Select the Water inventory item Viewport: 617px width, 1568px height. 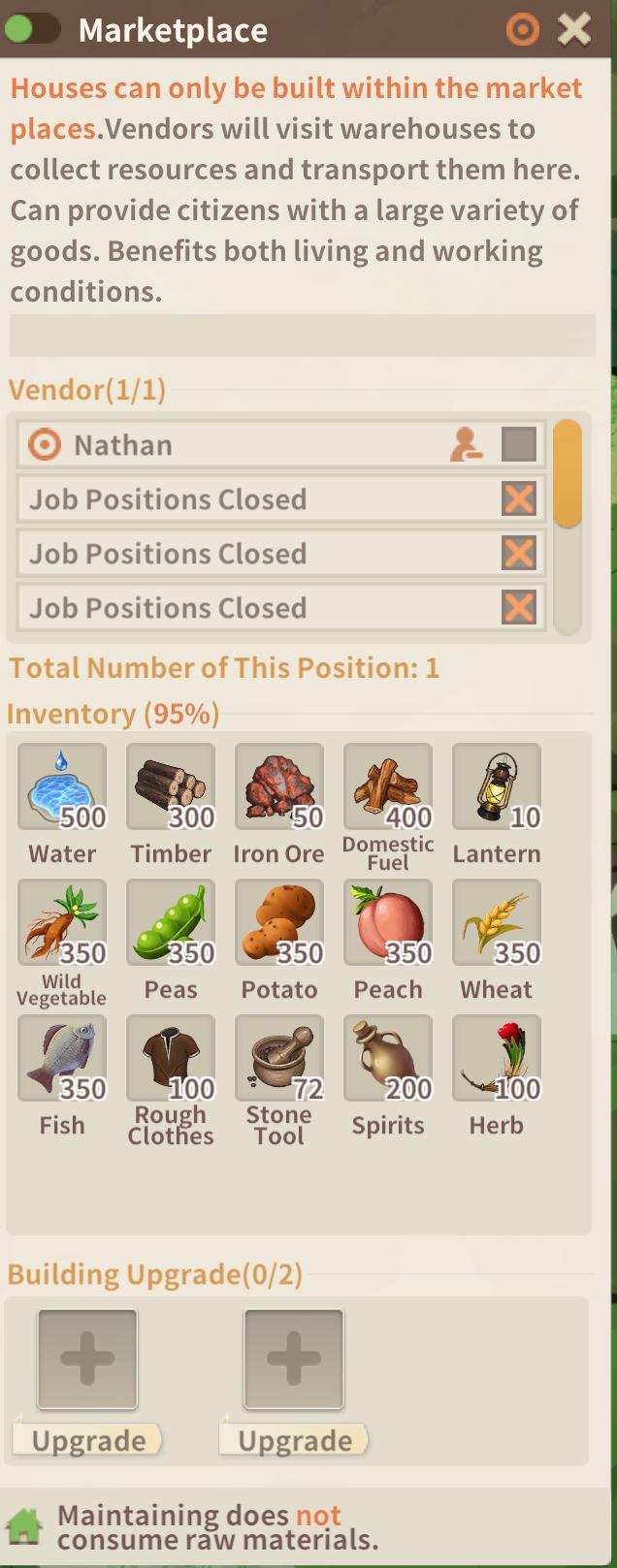click(x=62, y=786)
